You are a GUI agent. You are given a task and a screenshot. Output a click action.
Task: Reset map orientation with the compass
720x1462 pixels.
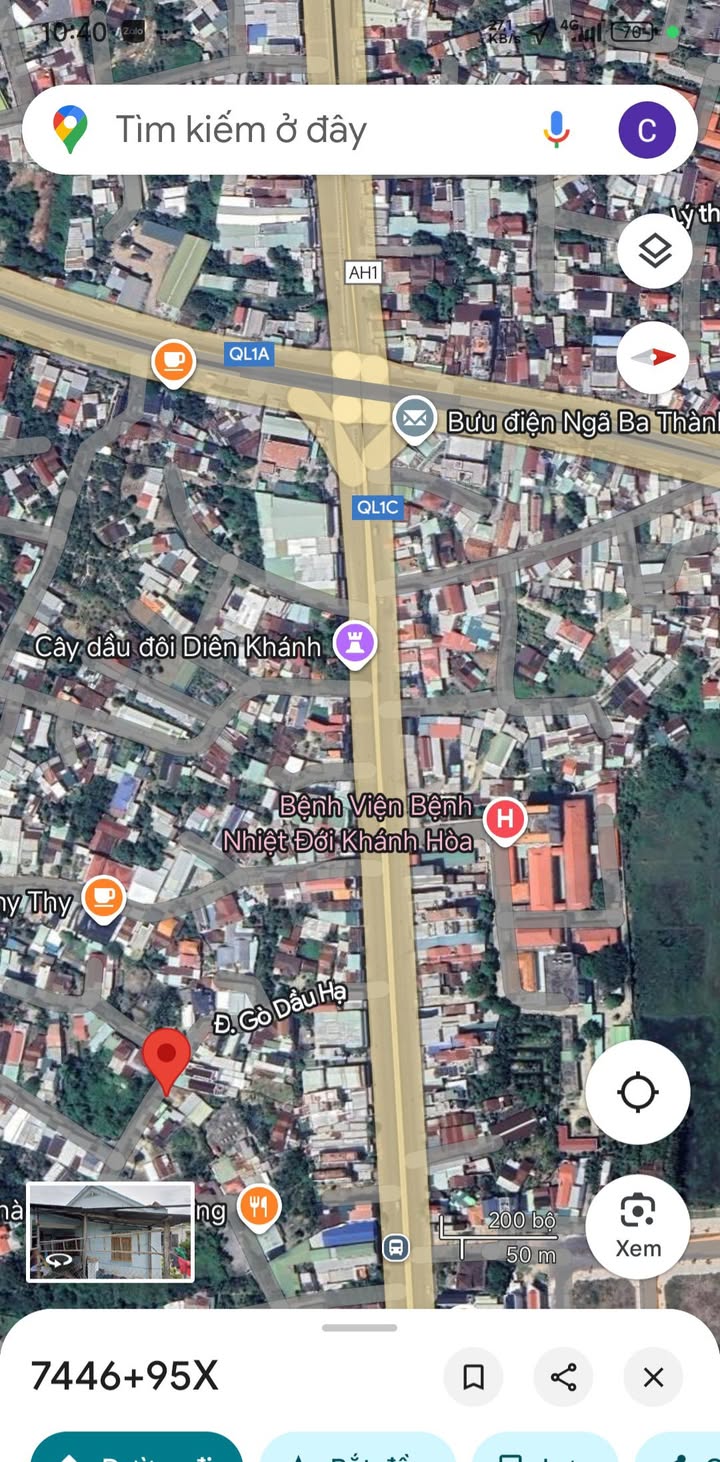[x=654, y=357]
